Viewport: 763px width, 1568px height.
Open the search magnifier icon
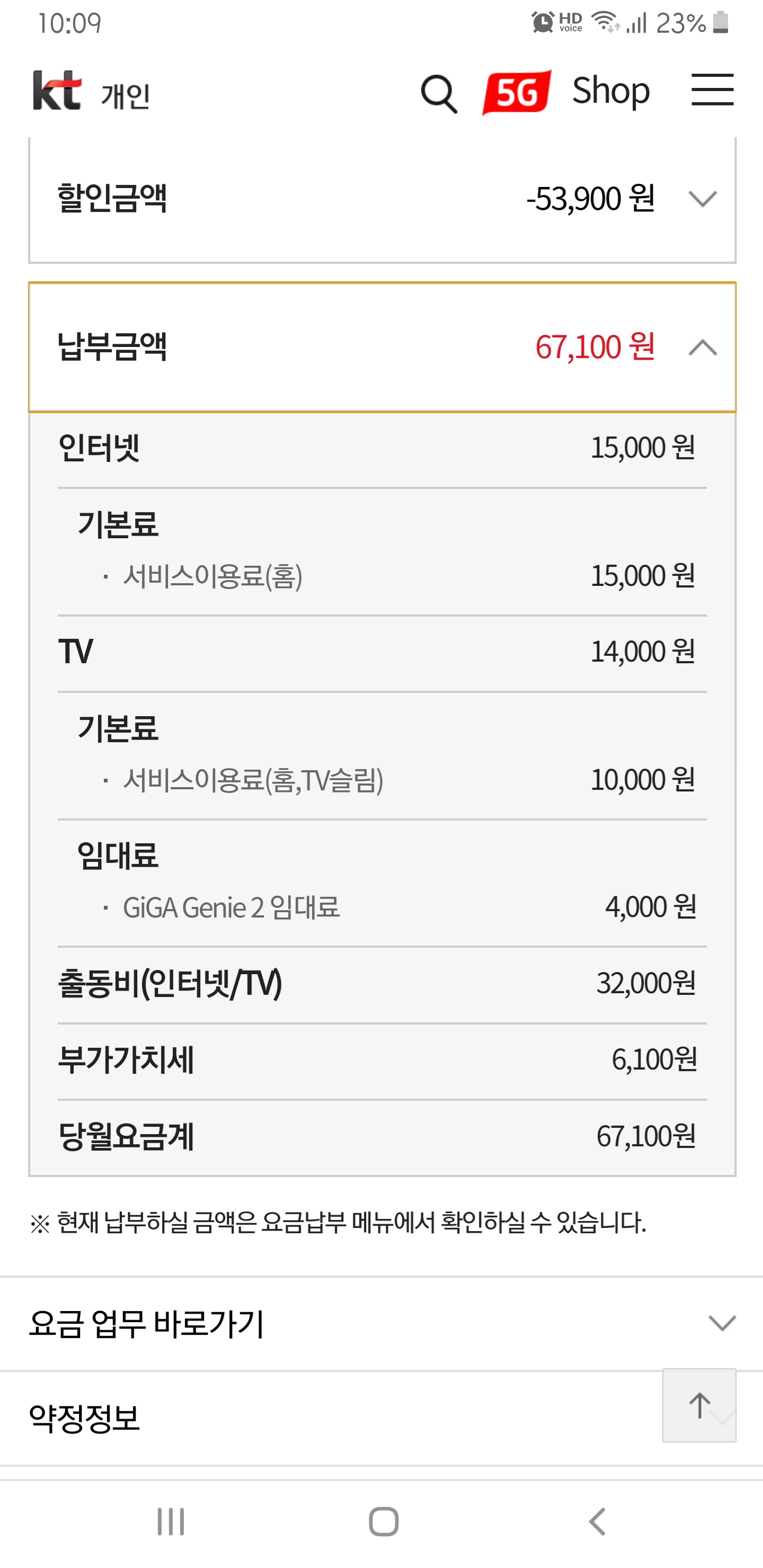coord(438,94)
